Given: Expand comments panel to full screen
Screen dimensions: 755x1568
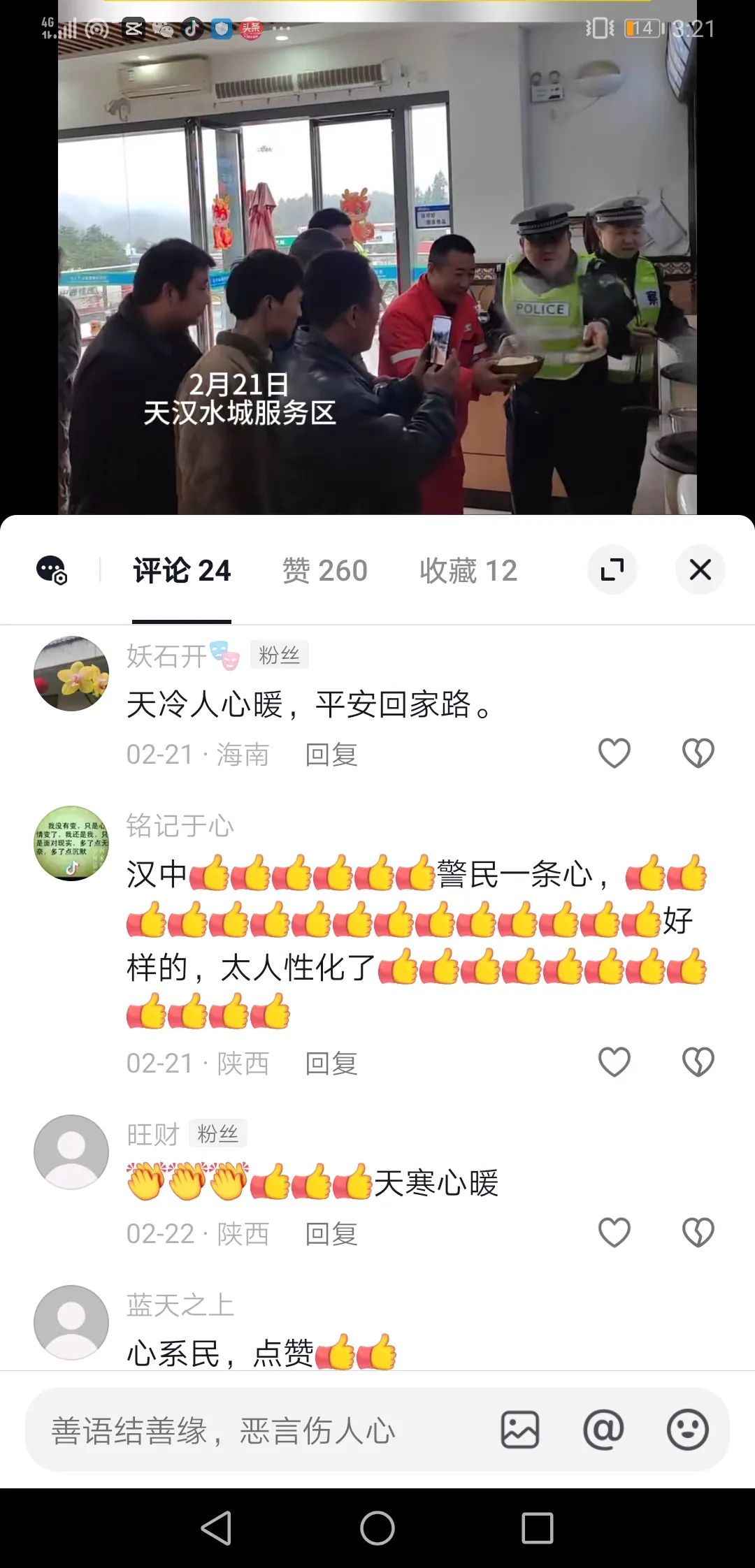Looking at the screenshot, I should coord(612,569).
